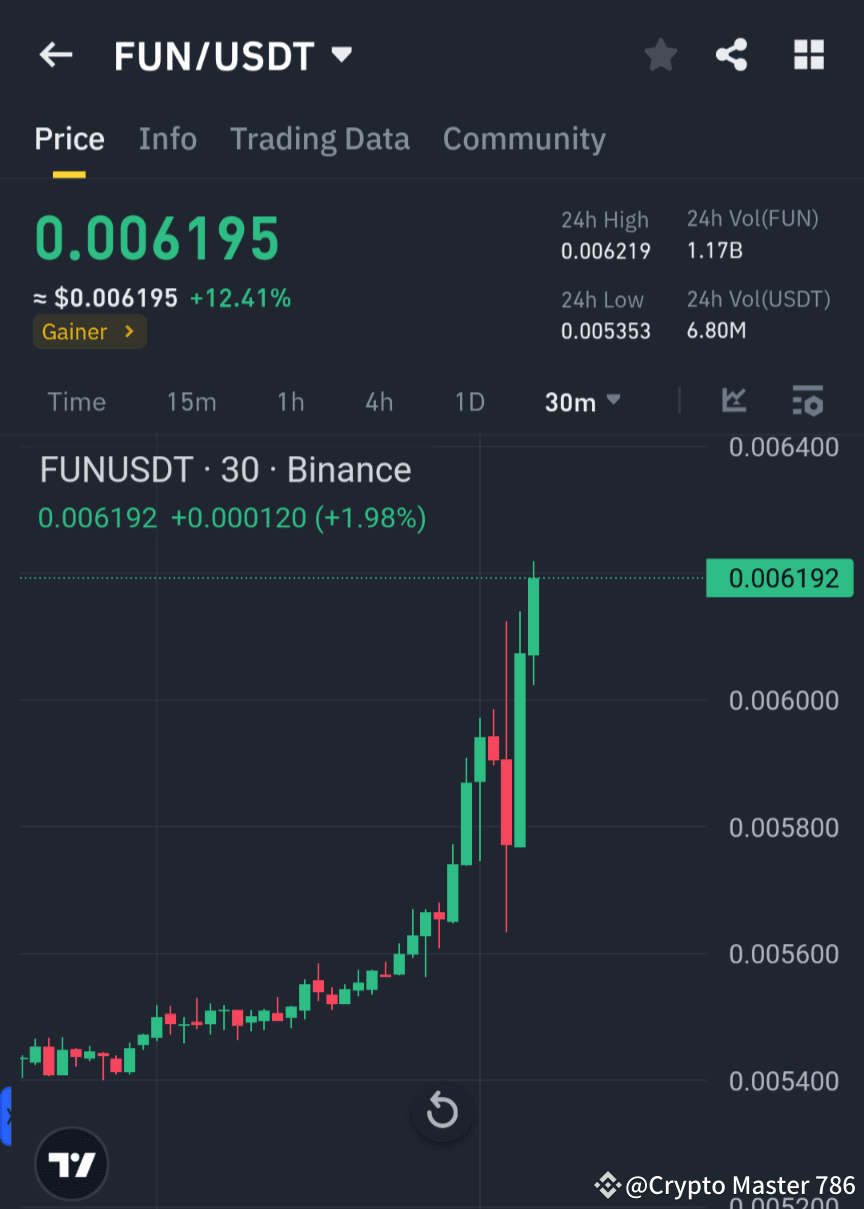This screenshot has width=864, height=1209.
Task: Open the 30m interval dropdown
Action: [583, 401]
